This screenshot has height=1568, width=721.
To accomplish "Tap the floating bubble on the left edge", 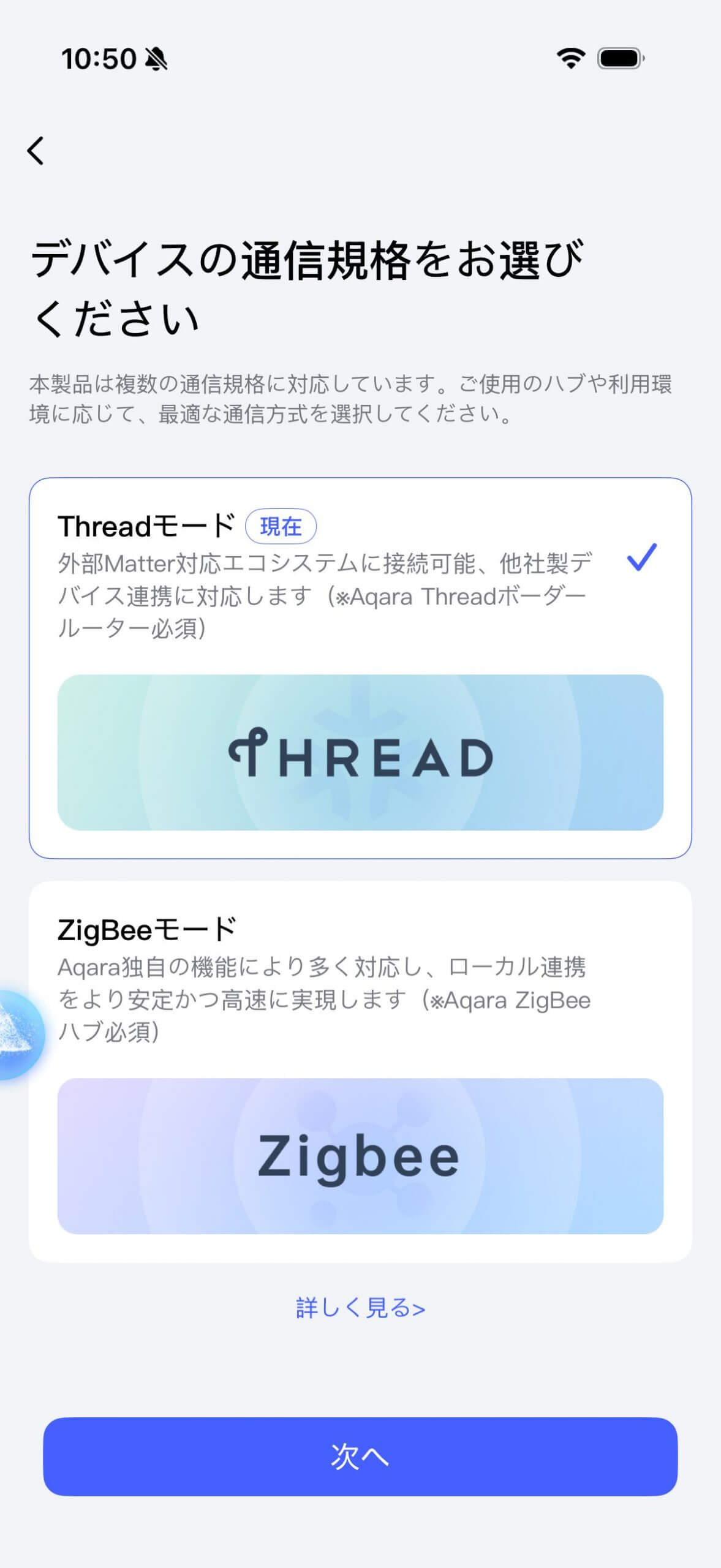I will coord(15,1029).
